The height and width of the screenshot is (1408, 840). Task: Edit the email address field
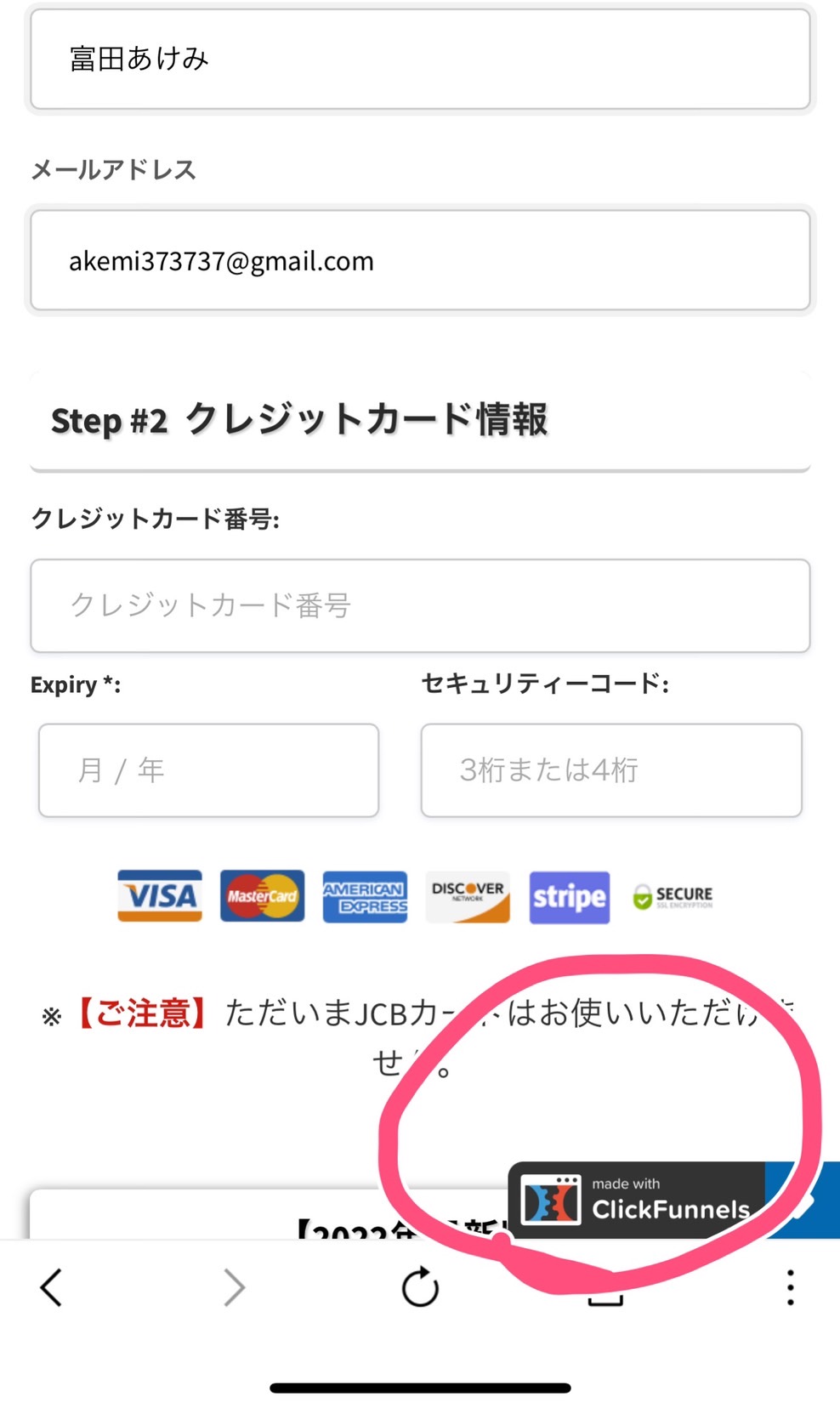[x=420, y=260]
